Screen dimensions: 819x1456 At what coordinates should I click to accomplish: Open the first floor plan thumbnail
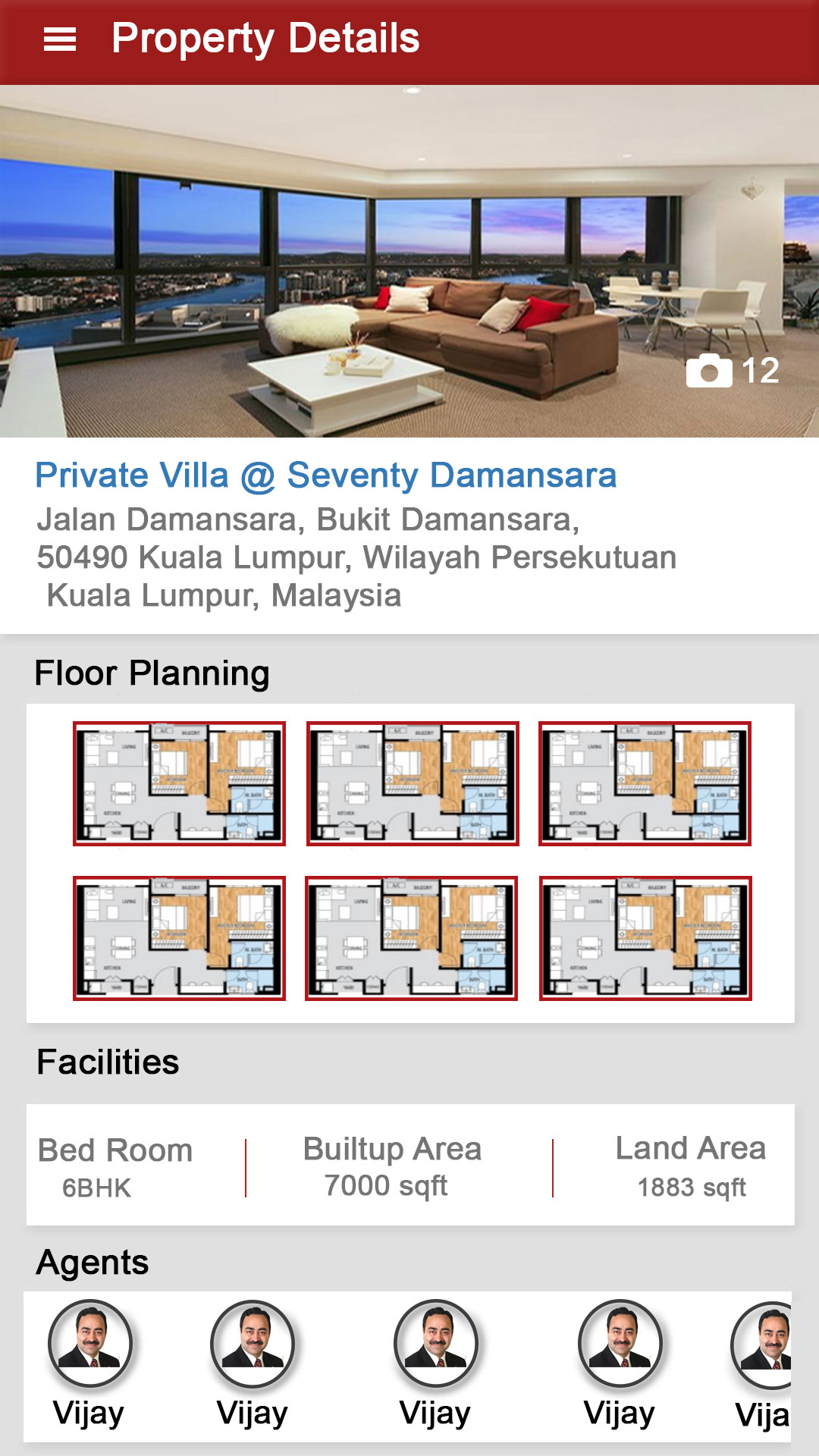pos(179,783)
